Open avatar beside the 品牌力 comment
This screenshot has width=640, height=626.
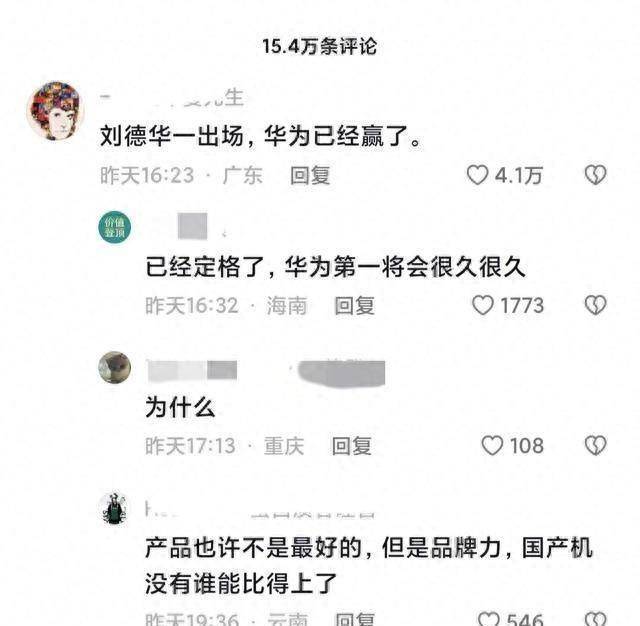pos(114,508)
